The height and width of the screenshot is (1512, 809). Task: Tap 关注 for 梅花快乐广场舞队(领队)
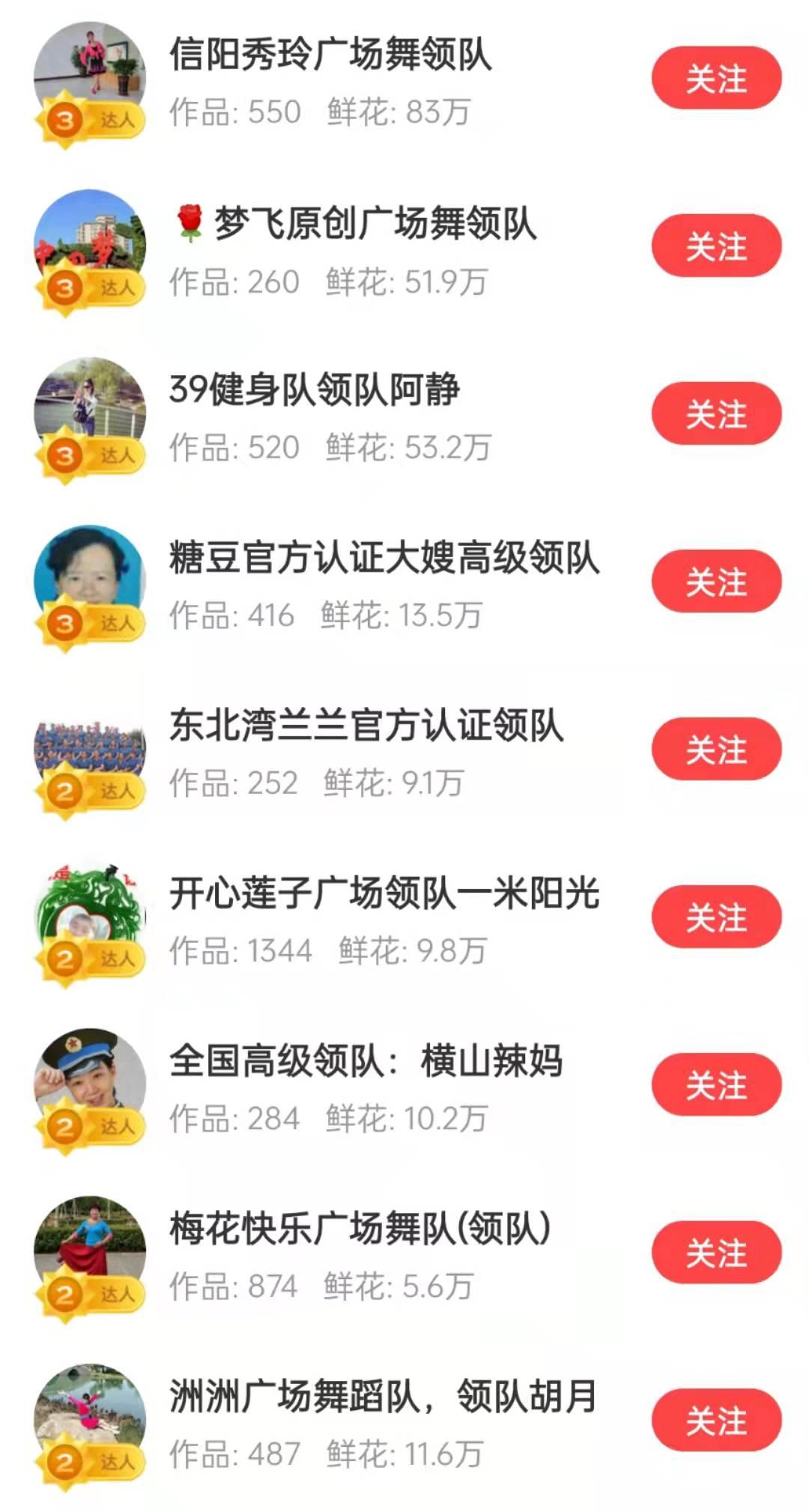(716, 1252)
